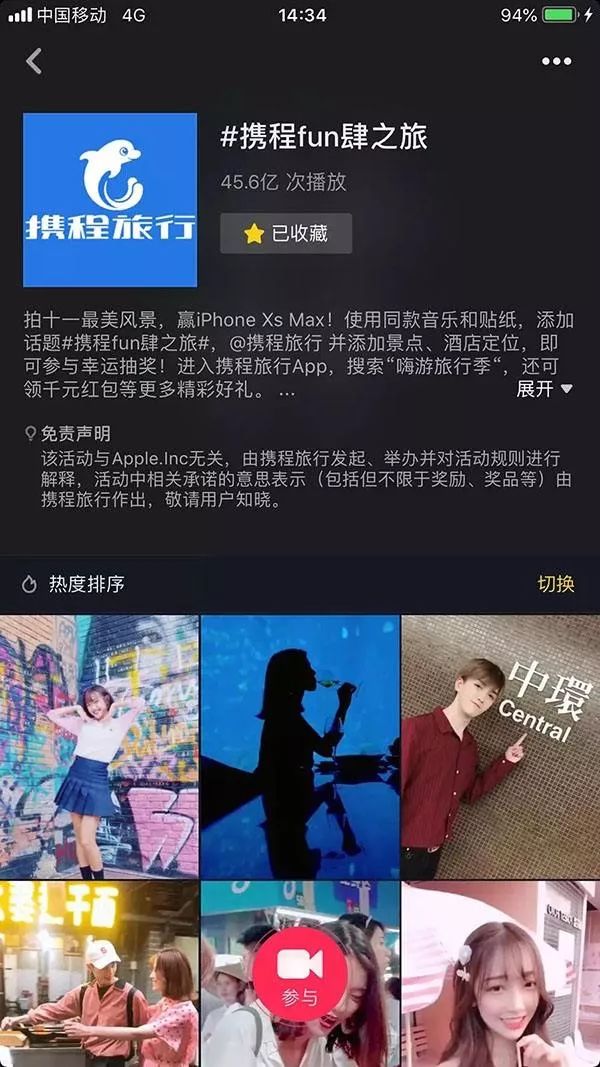
Task: Open the night street food stall video
Action: coord(99,975)
